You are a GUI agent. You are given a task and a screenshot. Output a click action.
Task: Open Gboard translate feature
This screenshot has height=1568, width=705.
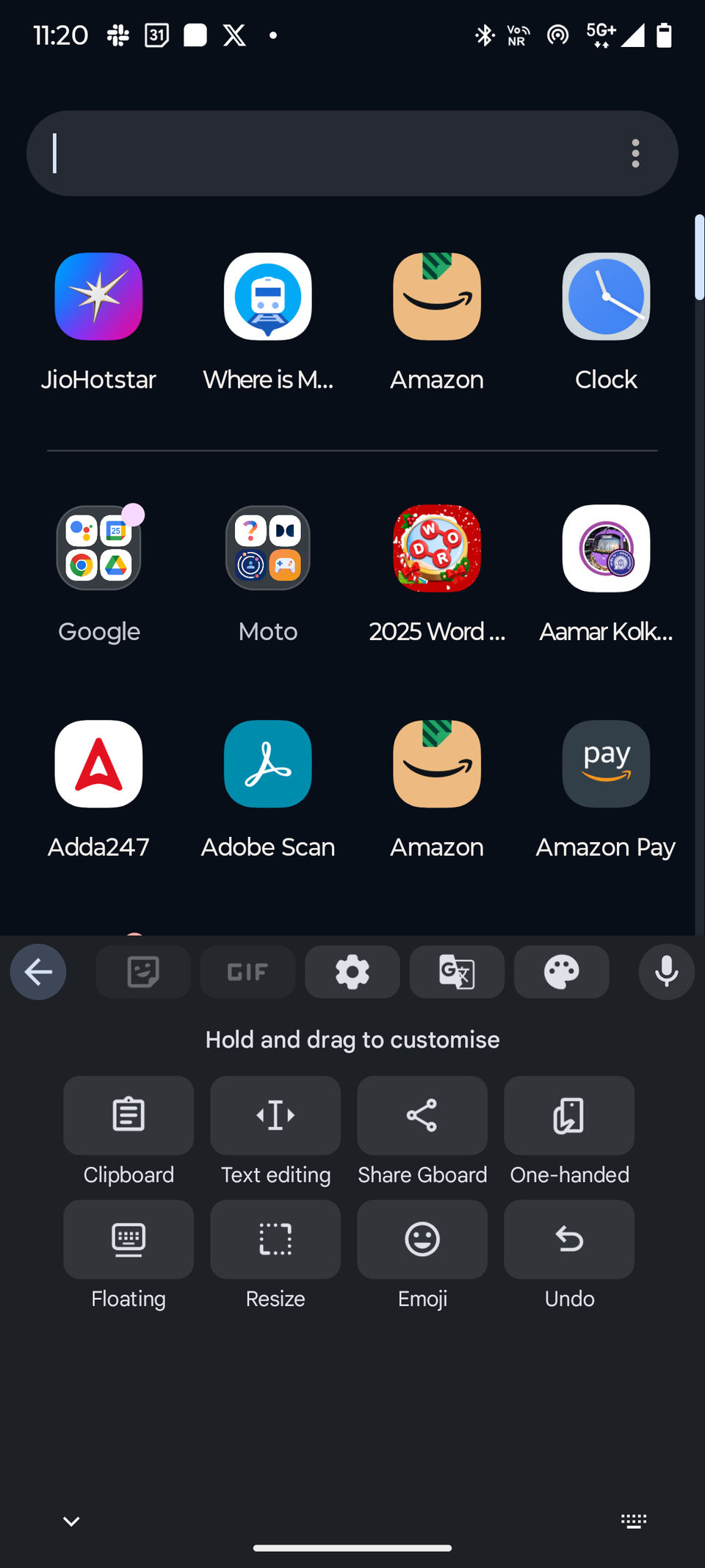pos(457,971)
